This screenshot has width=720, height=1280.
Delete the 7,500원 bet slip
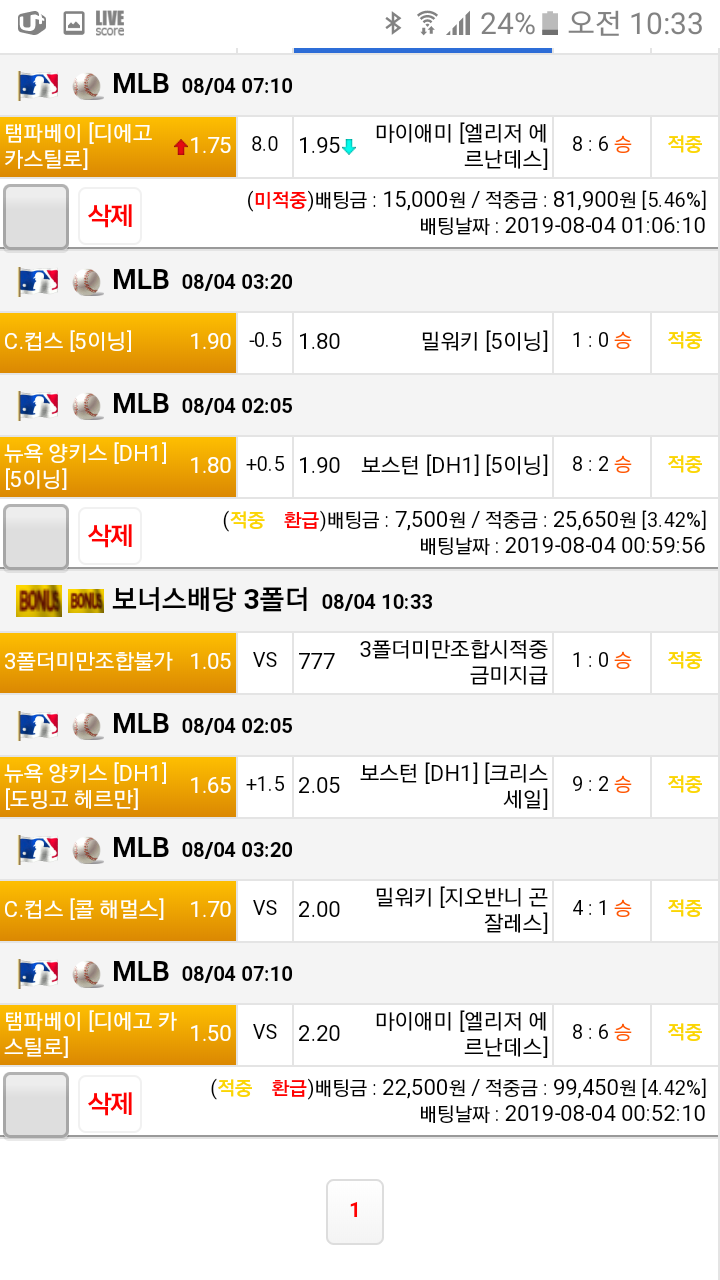(x=110, y=536)
